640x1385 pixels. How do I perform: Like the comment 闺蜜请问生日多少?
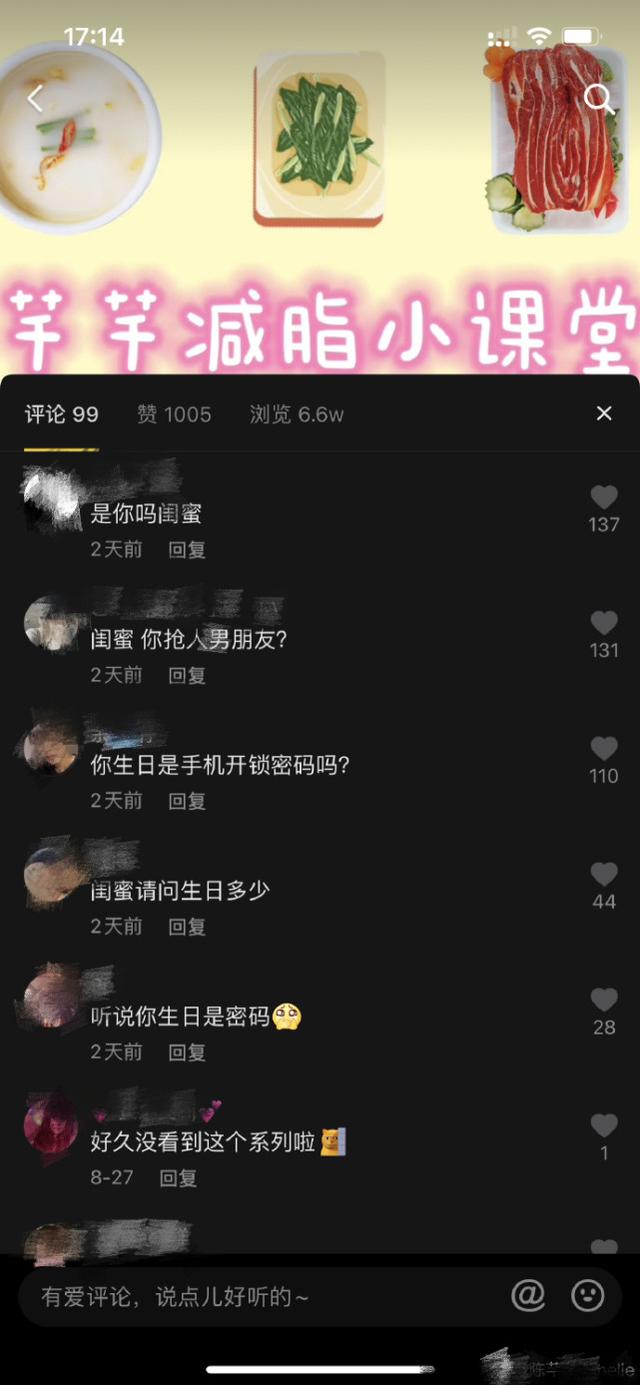(x=604, y=875)
